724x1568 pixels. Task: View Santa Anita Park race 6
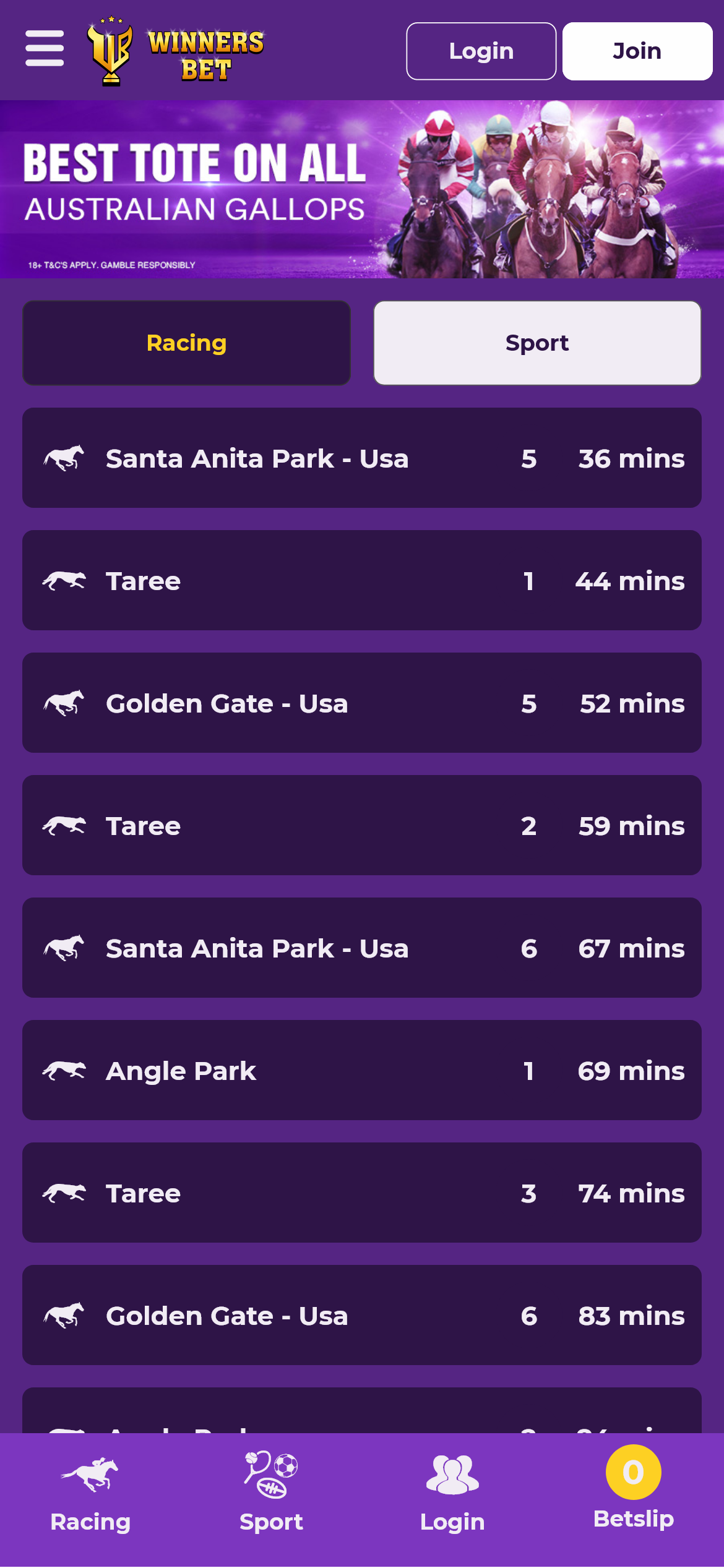(362, 948)
